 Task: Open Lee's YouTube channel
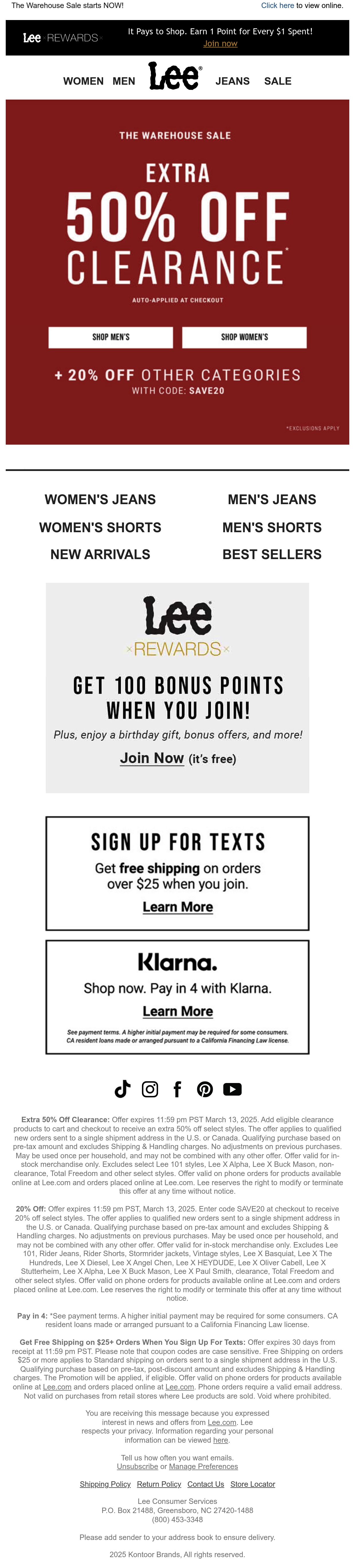[232, 1089]
